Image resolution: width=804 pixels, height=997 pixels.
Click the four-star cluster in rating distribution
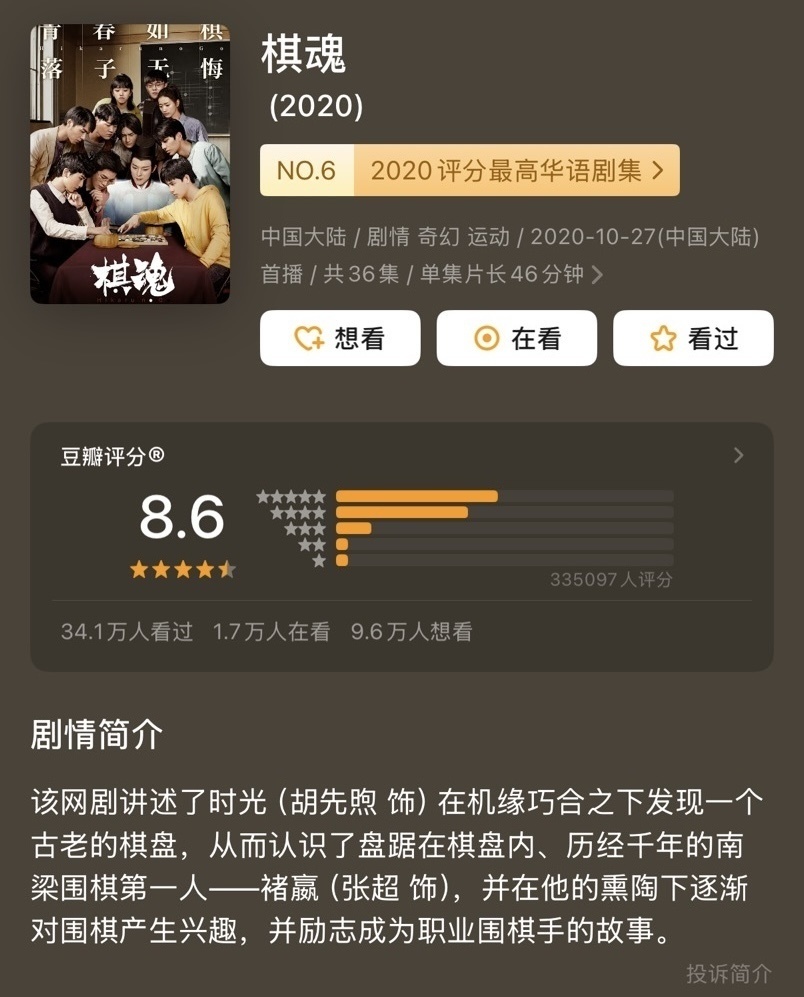[x=296, y=514]
